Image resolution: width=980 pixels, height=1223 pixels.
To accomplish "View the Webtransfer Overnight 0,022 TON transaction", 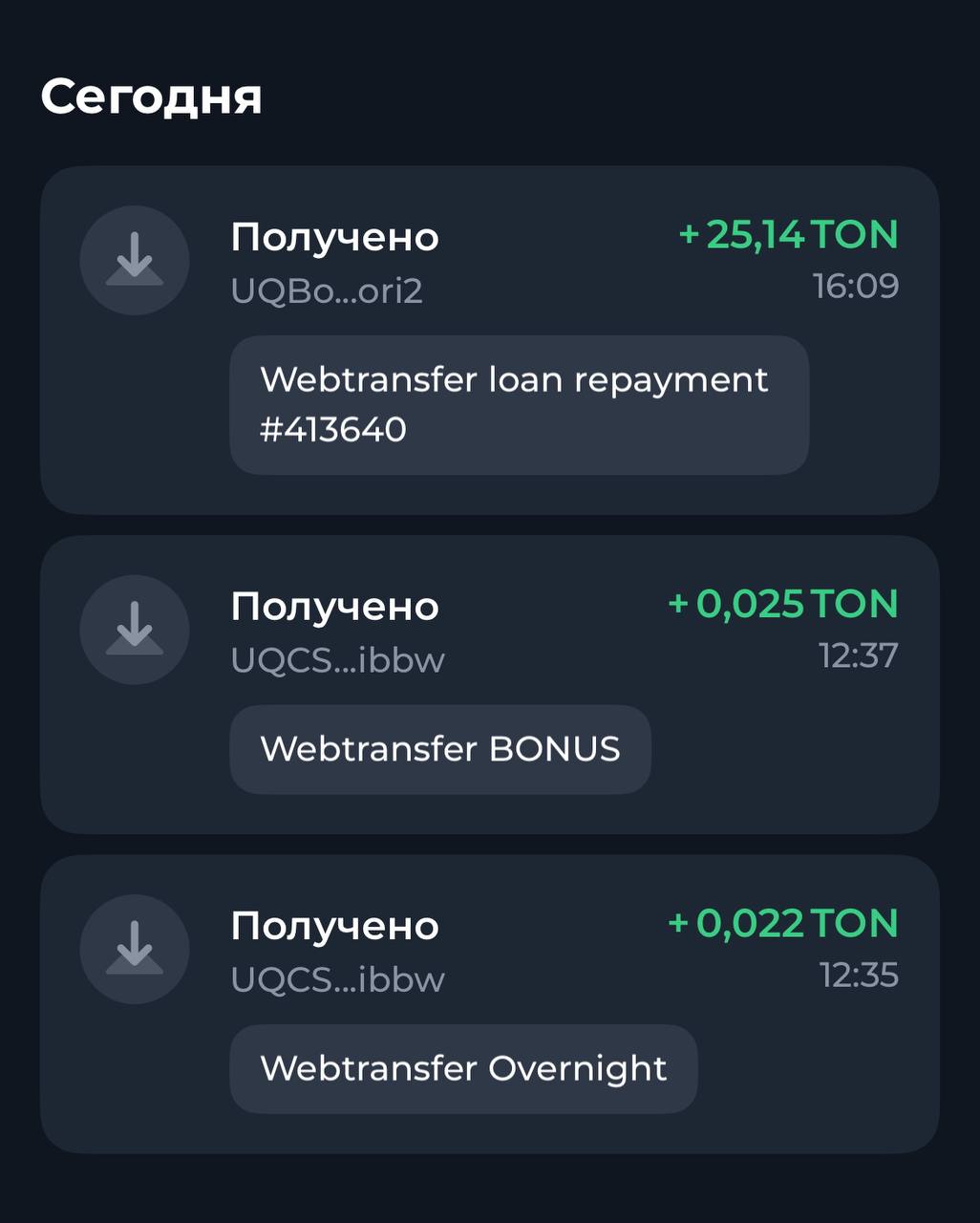I will tap(489, 1003).
